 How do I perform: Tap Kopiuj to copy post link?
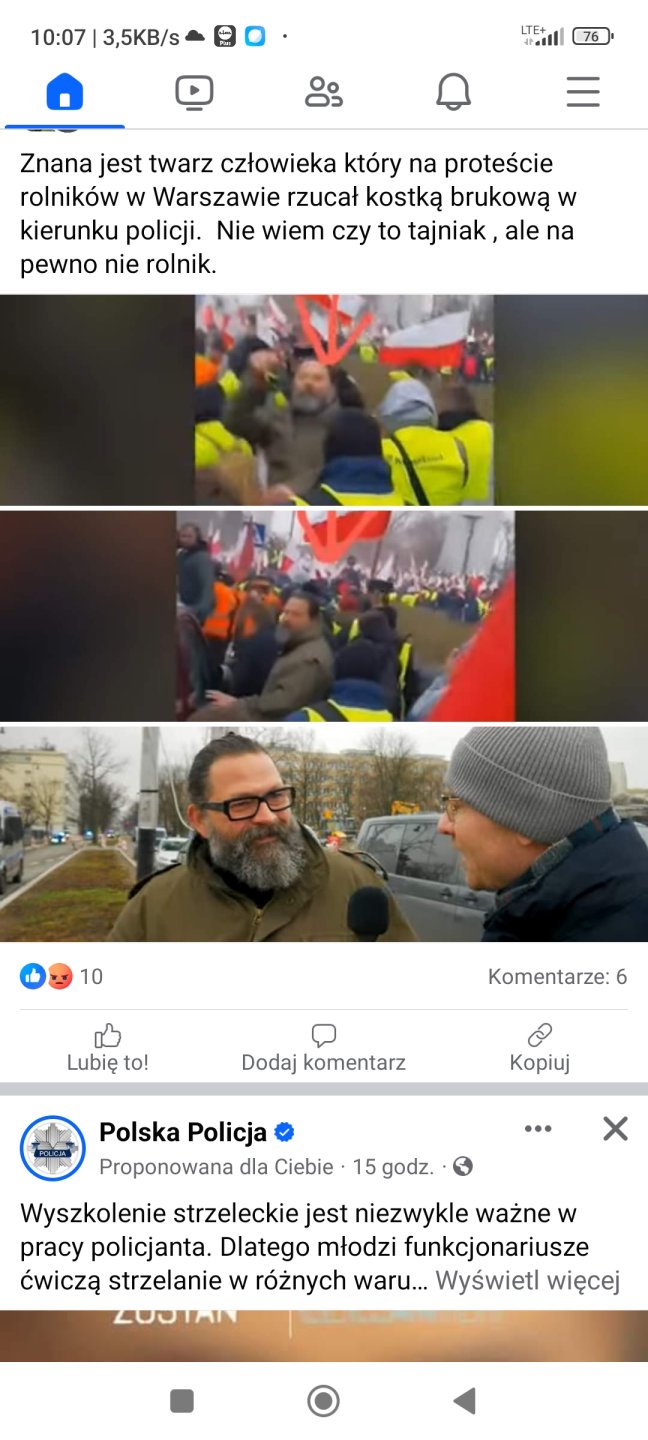click(x=539, y=1047)
